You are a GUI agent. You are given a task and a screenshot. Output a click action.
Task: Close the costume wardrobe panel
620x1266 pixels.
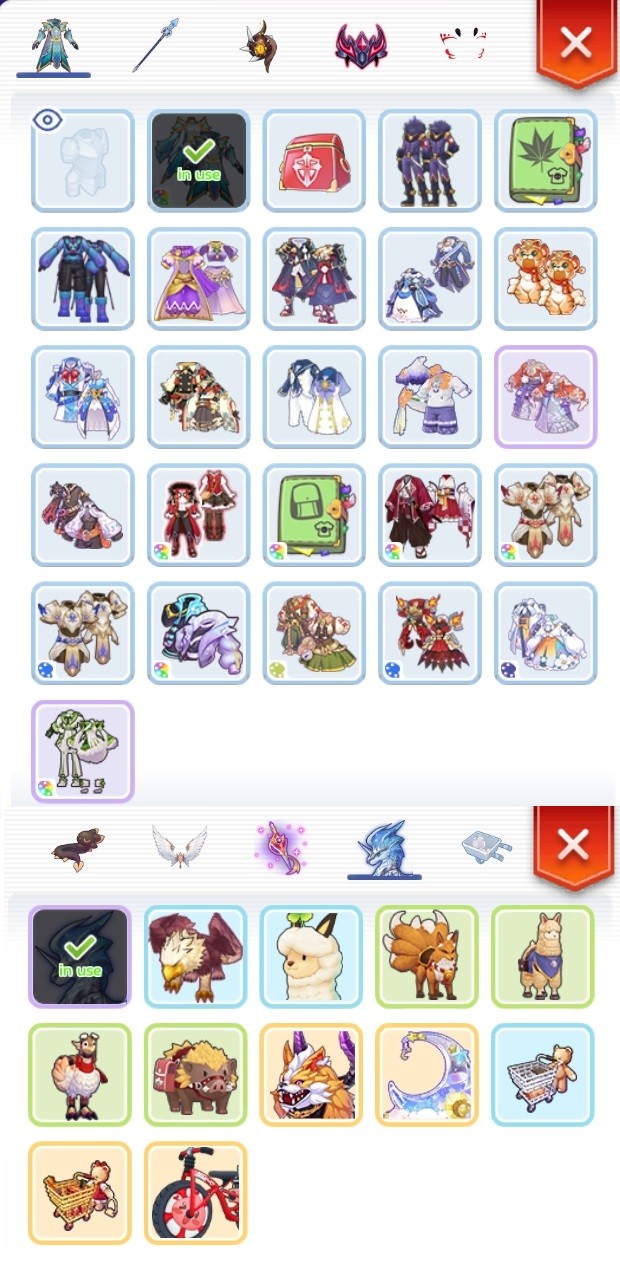(x=575, y=42)
